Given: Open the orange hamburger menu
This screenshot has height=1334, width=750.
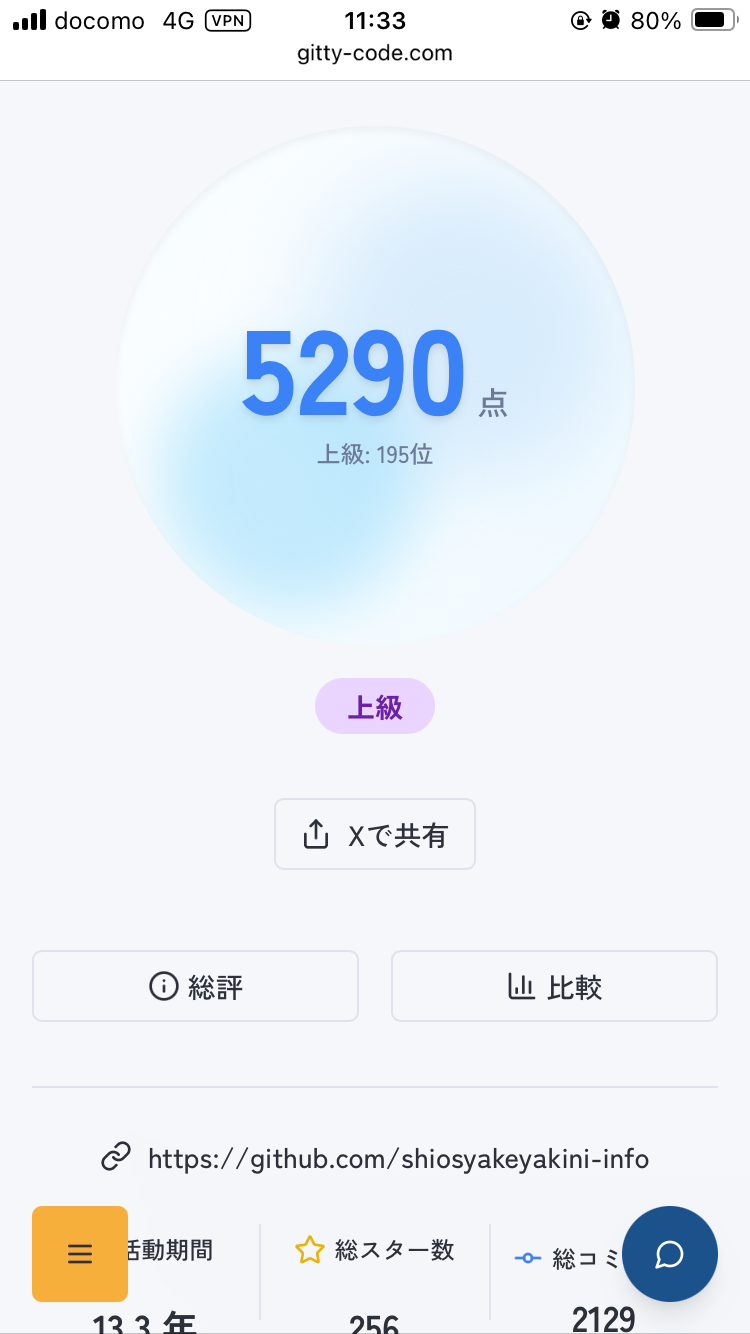Looking at the screenshot, I should pos(80,1254).
